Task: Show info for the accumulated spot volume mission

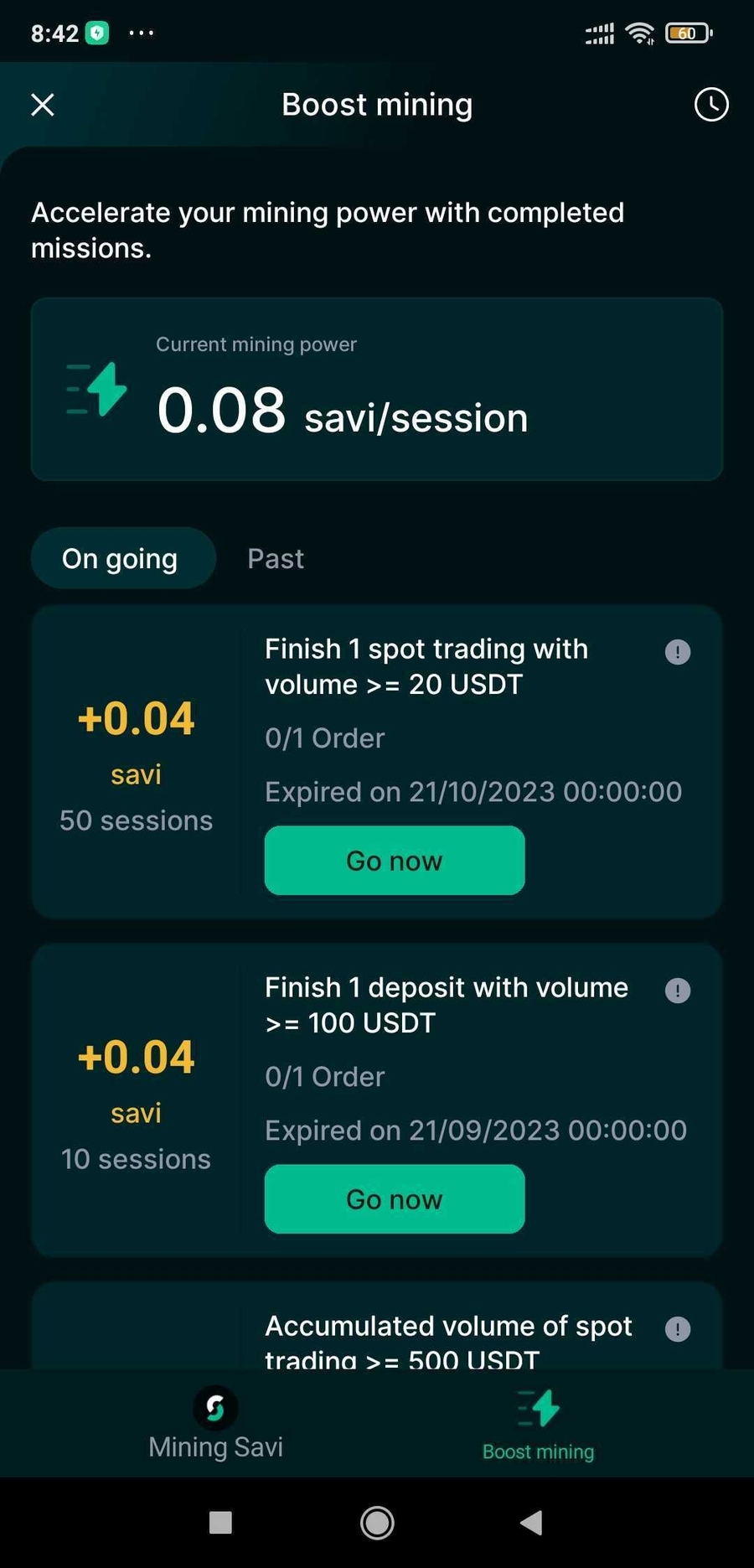Action: pos(678,1329)
